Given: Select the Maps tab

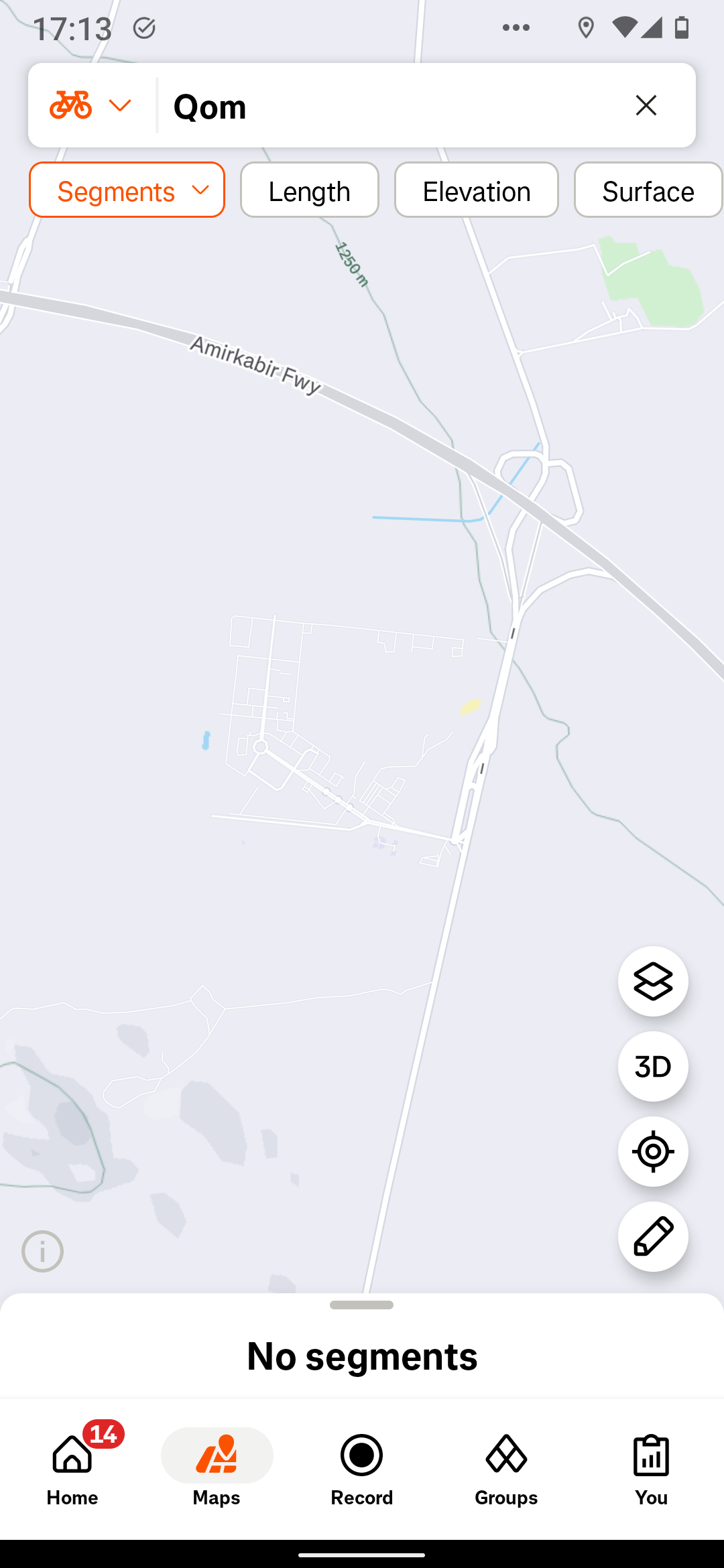Looking at the screenshot, I should (x=217, y=1469).
